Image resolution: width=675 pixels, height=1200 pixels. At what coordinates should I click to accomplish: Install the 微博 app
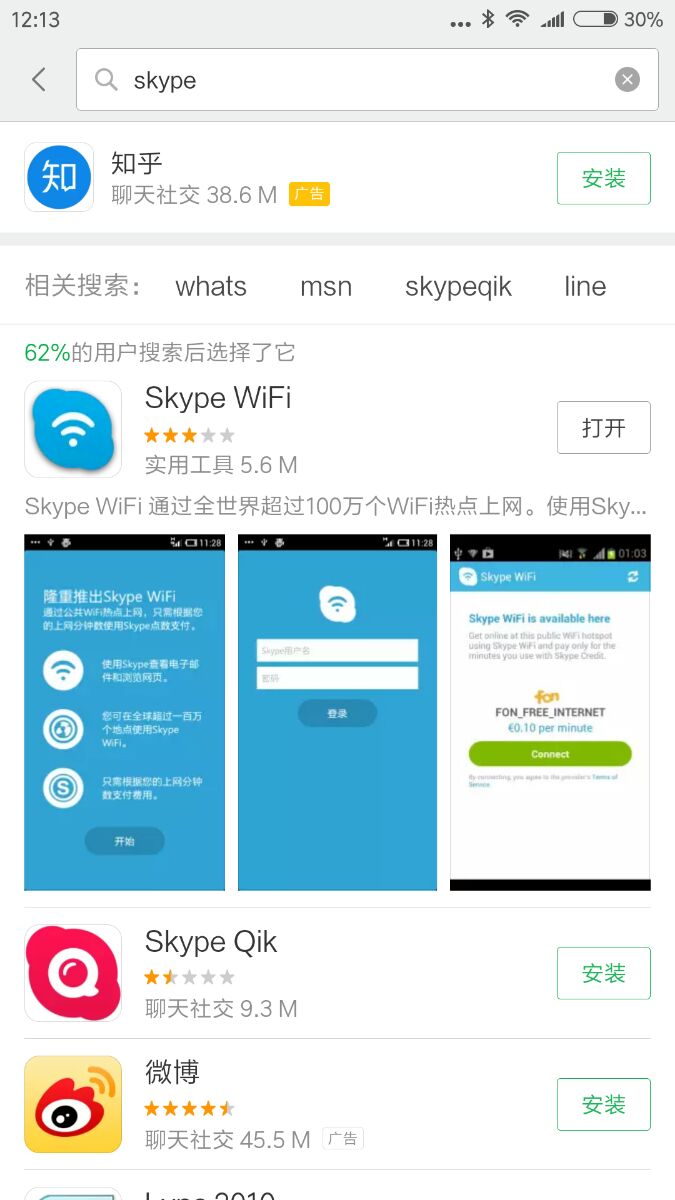(603, 1104)
